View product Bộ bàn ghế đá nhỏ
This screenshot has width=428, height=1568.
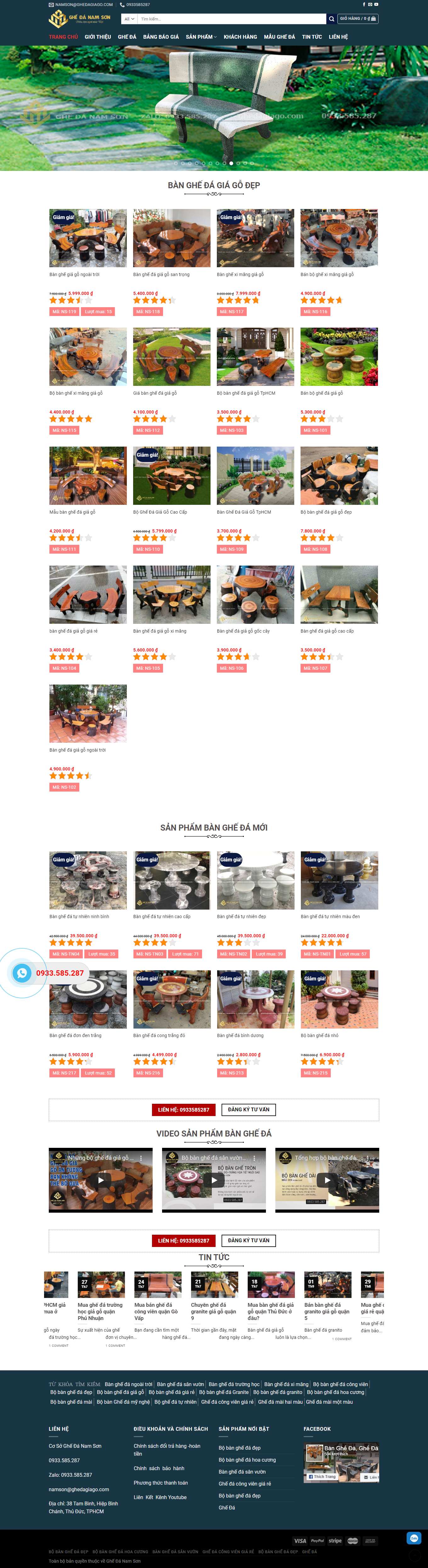pyautogui.click(x=339, y=999)
